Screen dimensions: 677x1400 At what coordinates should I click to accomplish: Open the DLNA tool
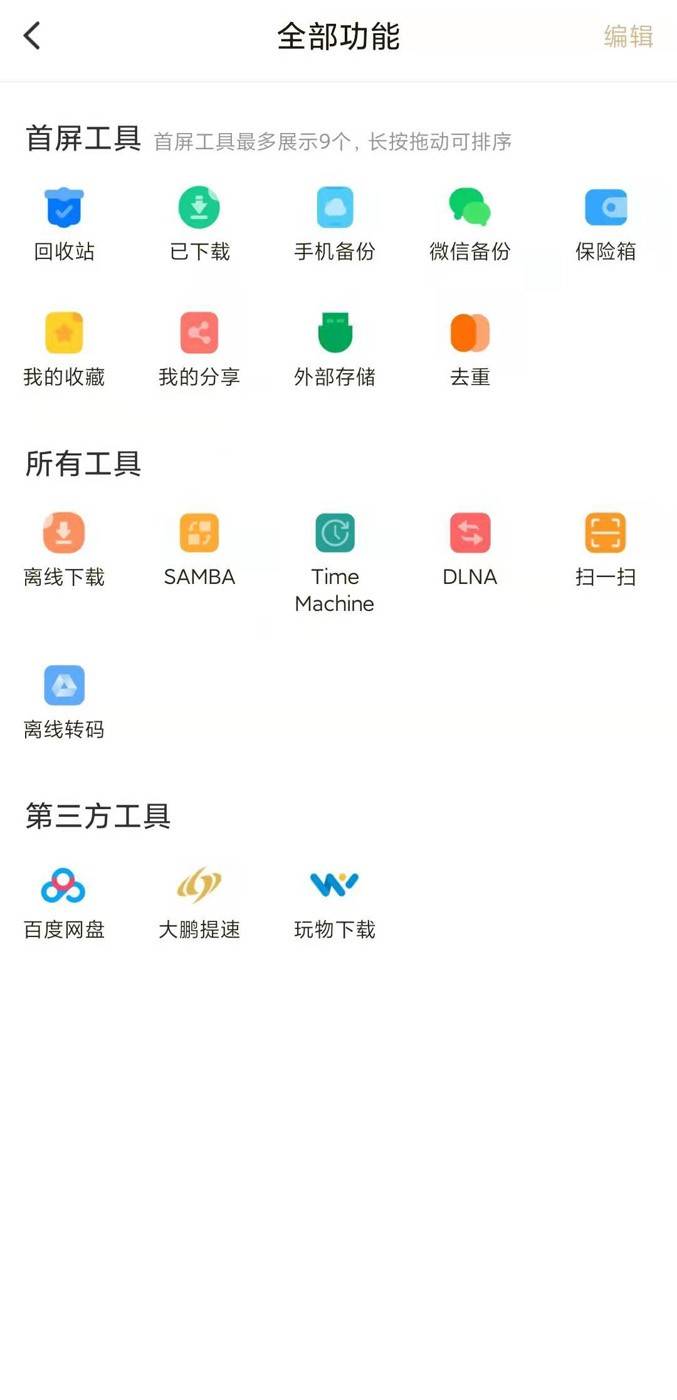pos(470,551)
